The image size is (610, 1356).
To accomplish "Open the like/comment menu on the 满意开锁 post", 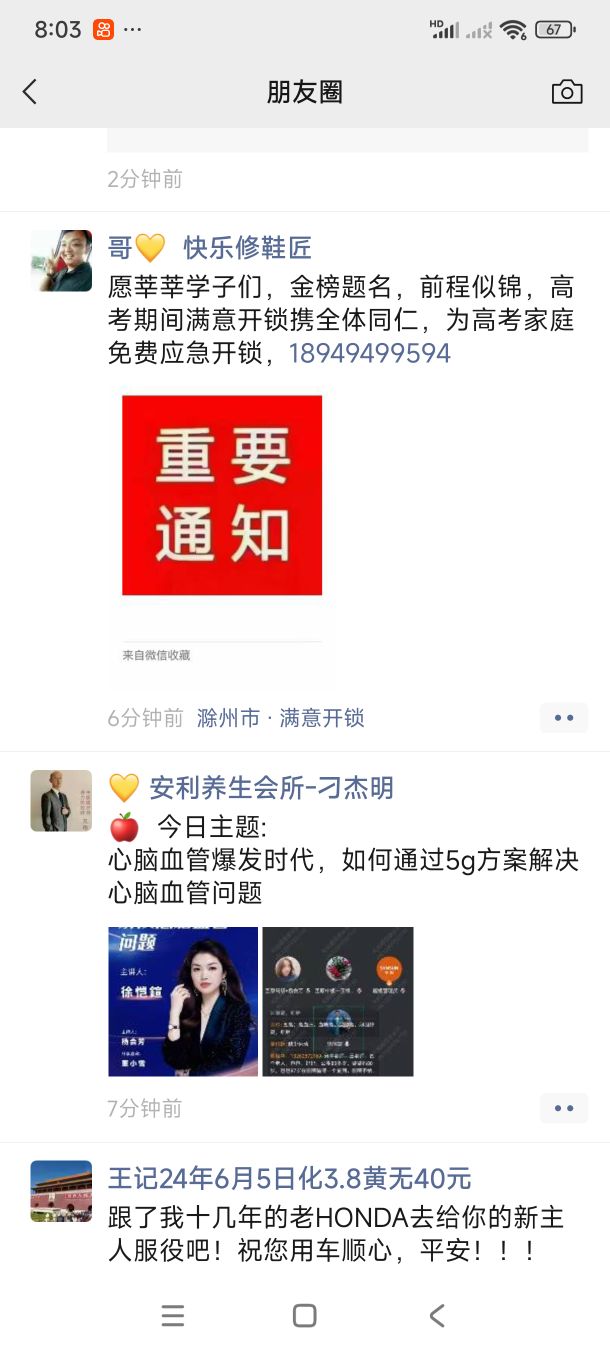I will (564, 718).
